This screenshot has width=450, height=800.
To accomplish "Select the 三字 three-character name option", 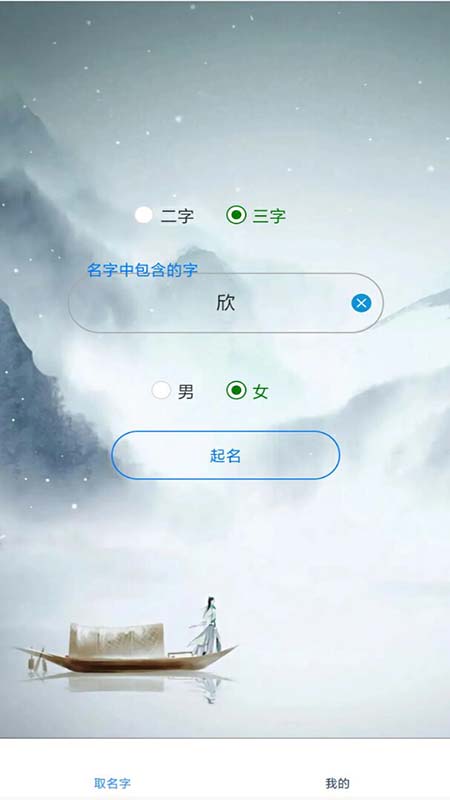I will point(256,215).
